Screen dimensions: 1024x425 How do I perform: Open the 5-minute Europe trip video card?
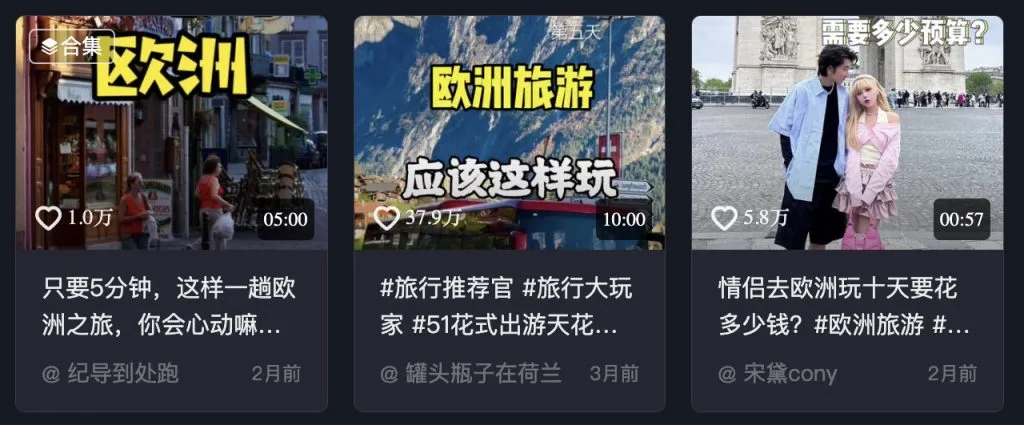coord(171,135)
